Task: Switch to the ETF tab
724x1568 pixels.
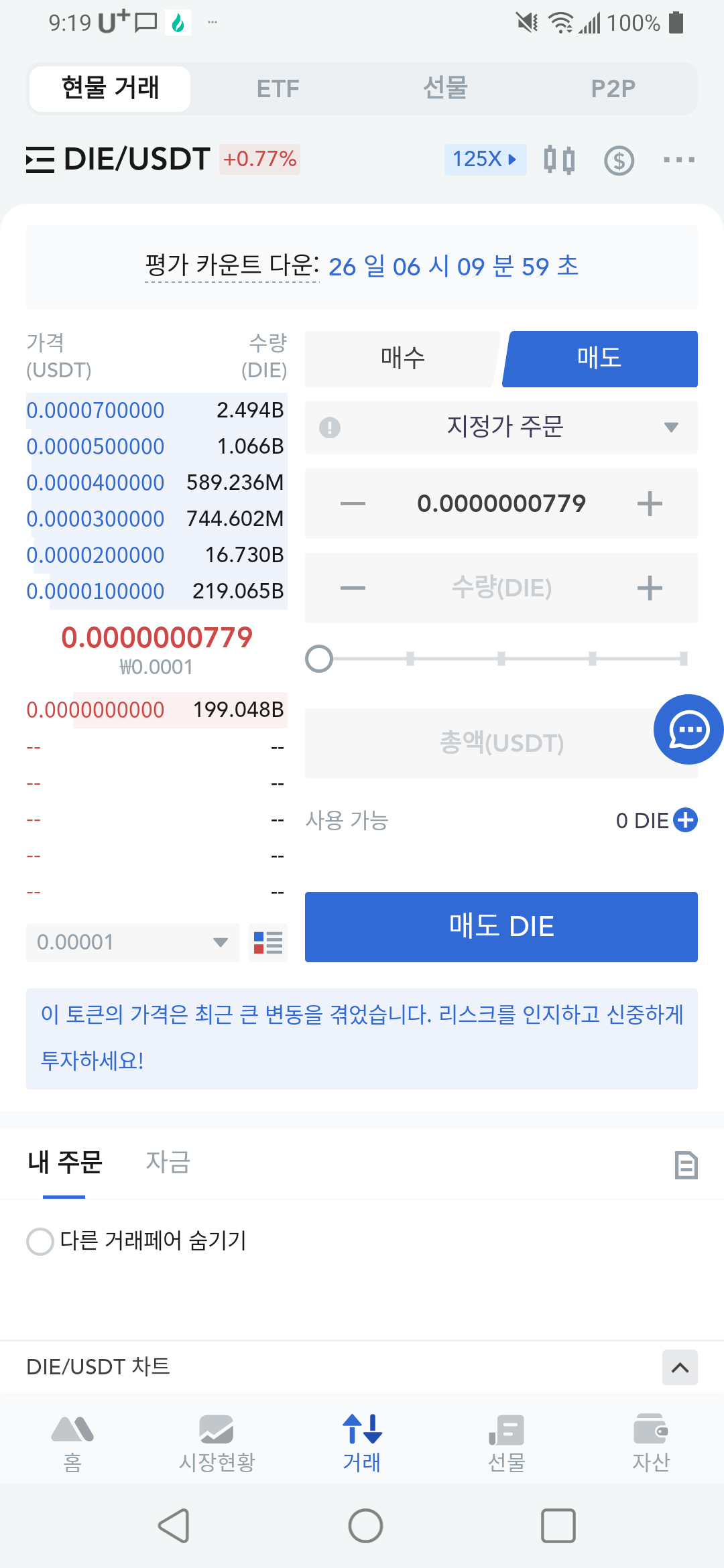Action: pyautogui.click(x=278, y=88)
